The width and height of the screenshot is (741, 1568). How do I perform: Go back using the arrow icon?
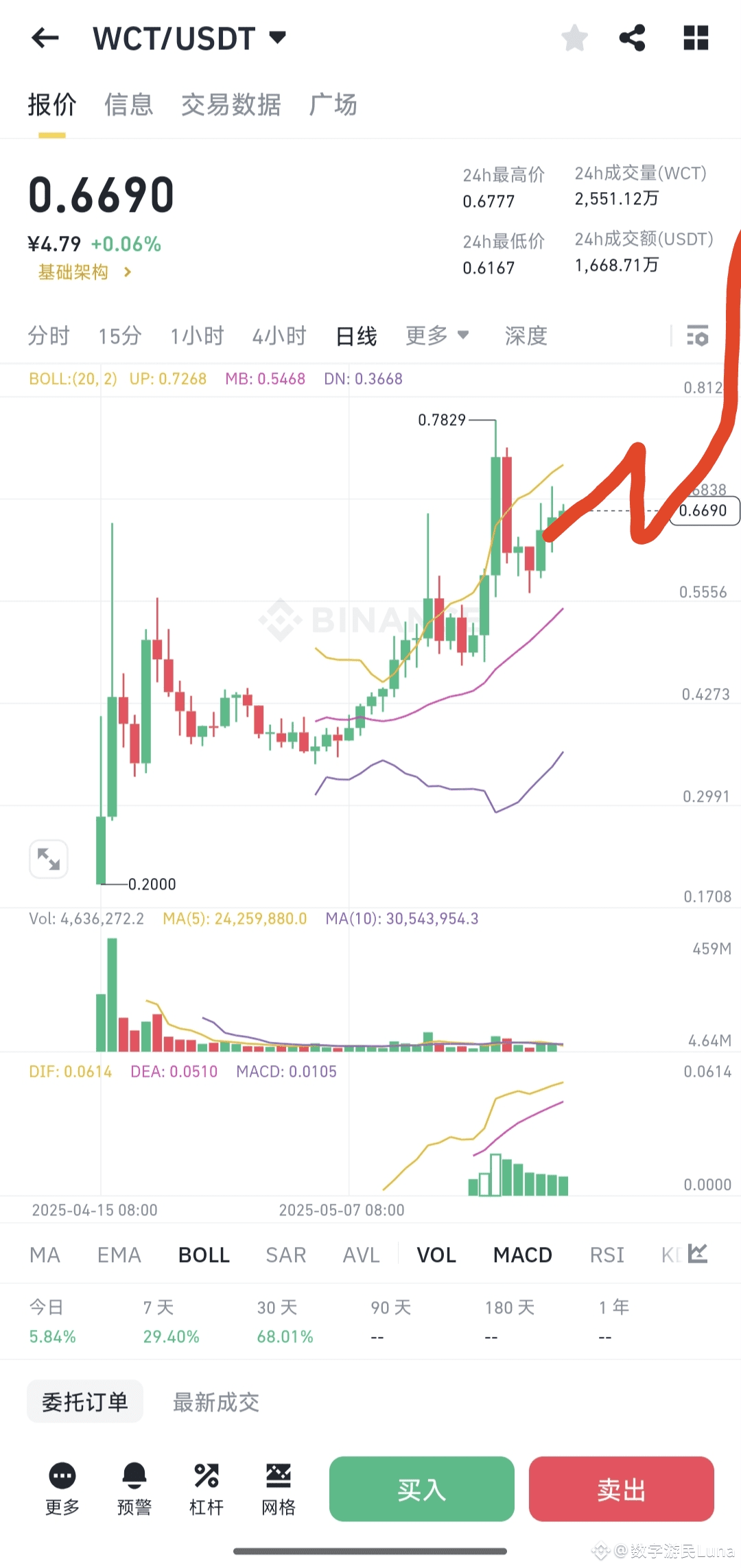click(45, 38)
